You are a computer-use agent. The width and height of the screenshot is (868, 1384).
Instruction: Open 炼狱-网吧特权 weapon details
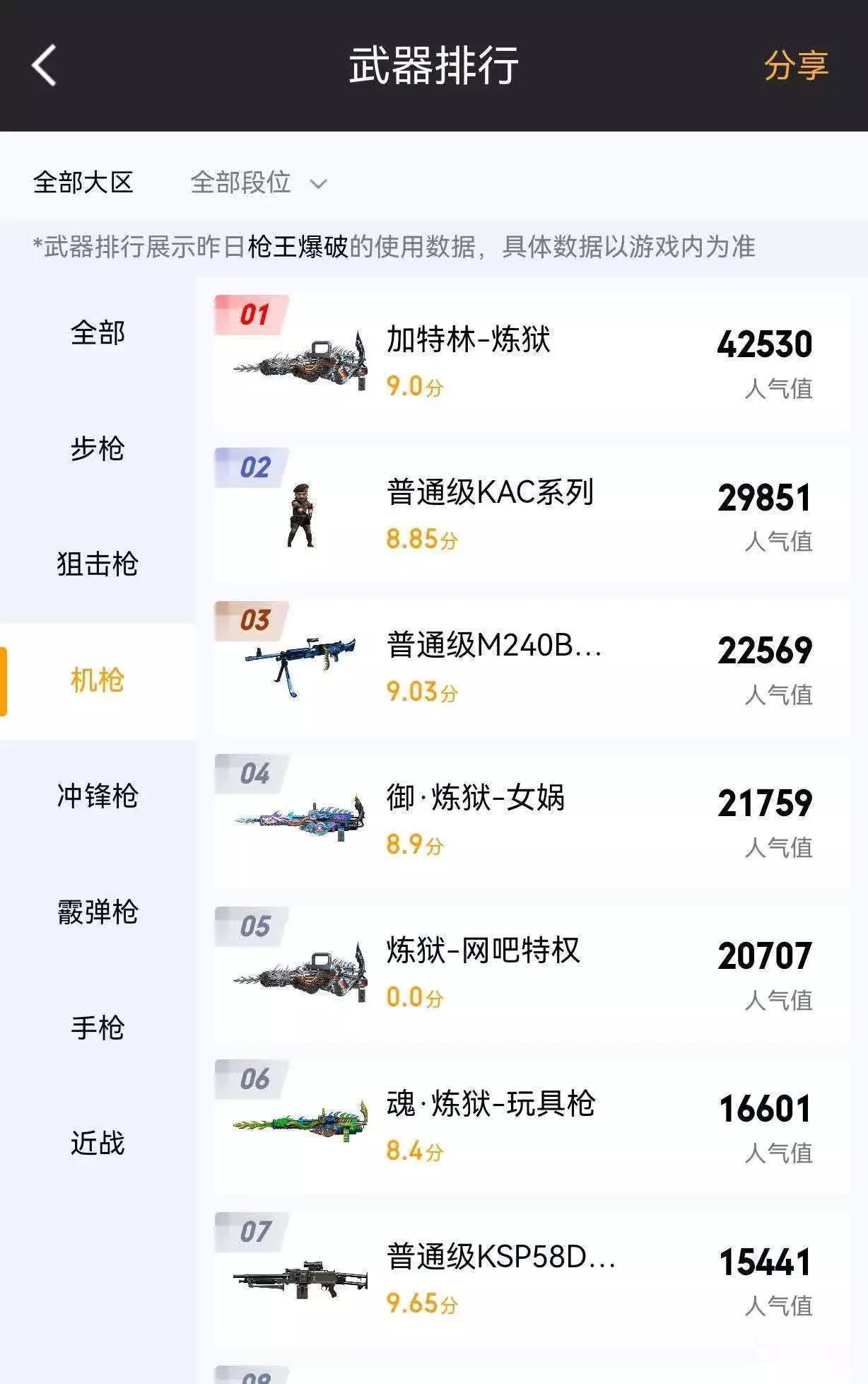click(531, 973)
